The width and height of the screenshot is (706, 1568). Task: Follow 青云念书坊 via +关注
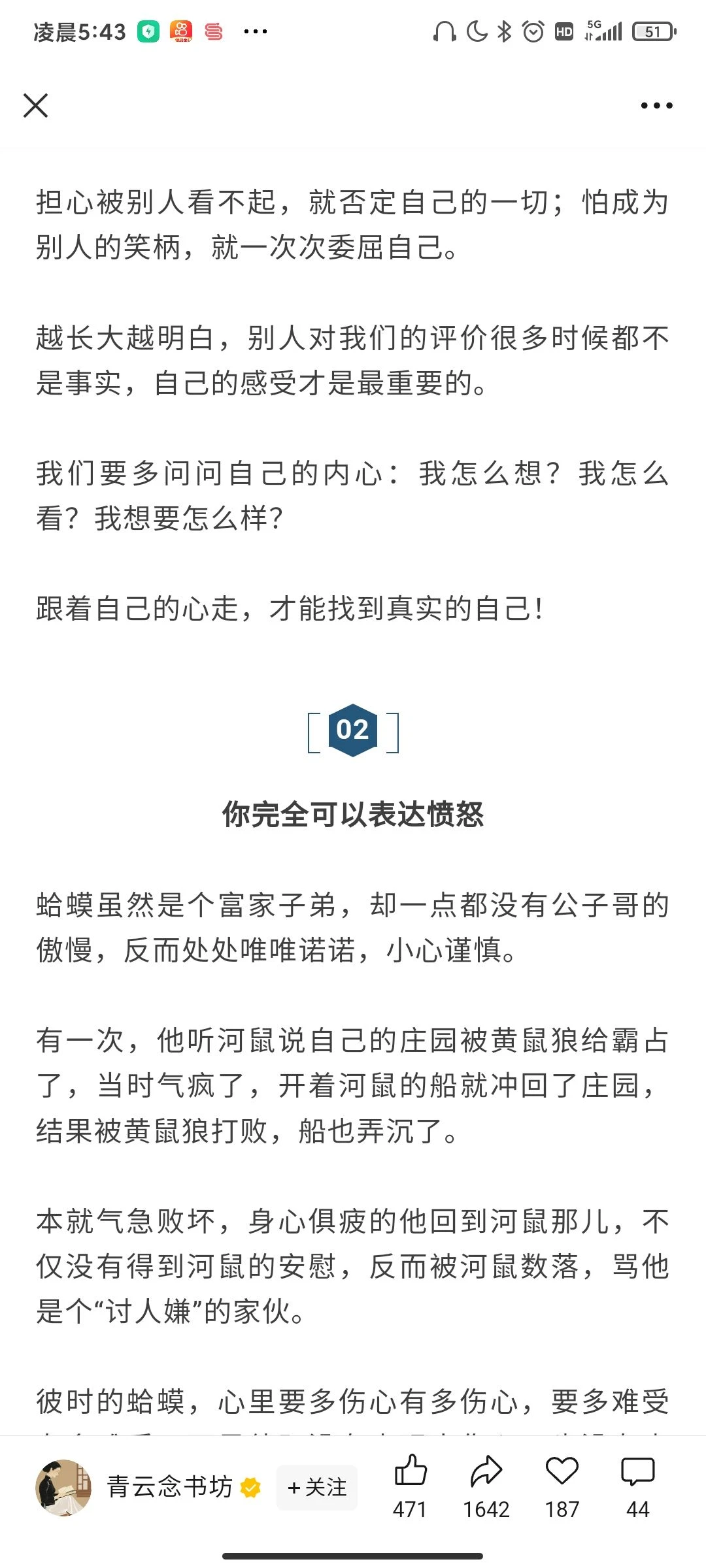317,1488
